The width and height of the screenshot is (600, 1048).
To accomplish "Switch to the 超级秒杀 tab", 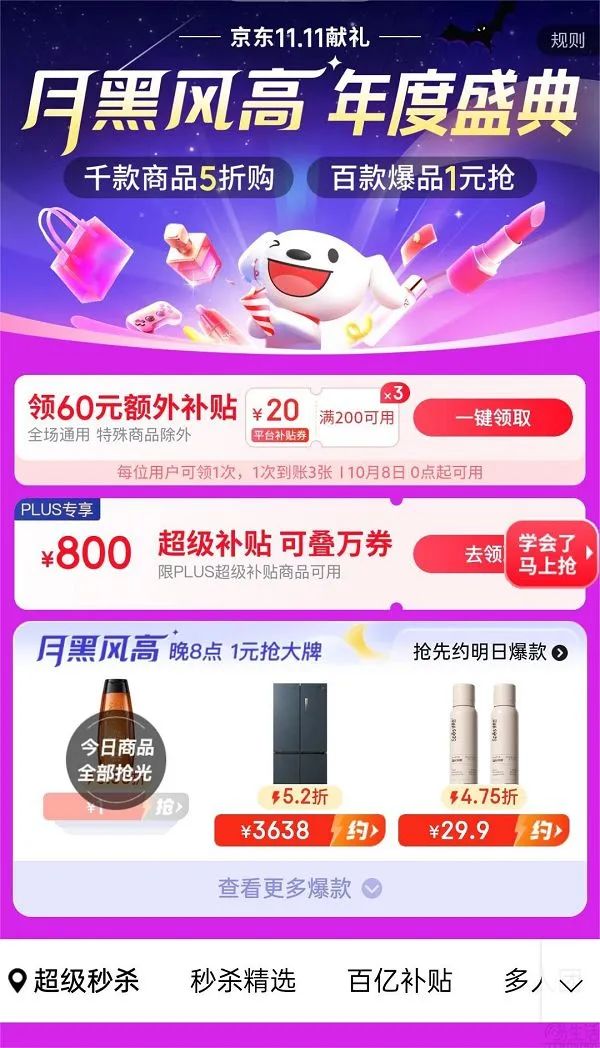I will point(74,980).
